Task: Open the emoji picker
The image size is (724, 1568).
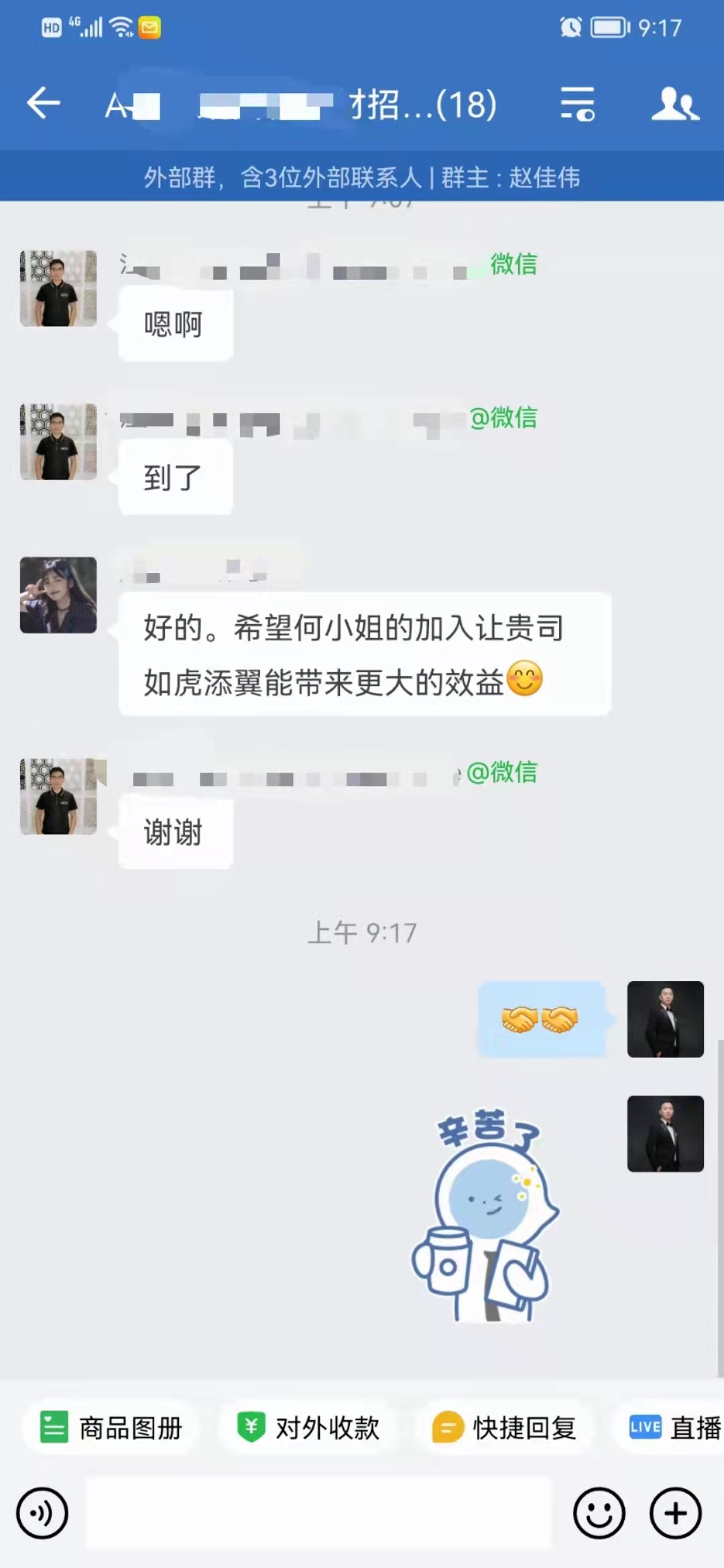Action: pos(599,1513)
